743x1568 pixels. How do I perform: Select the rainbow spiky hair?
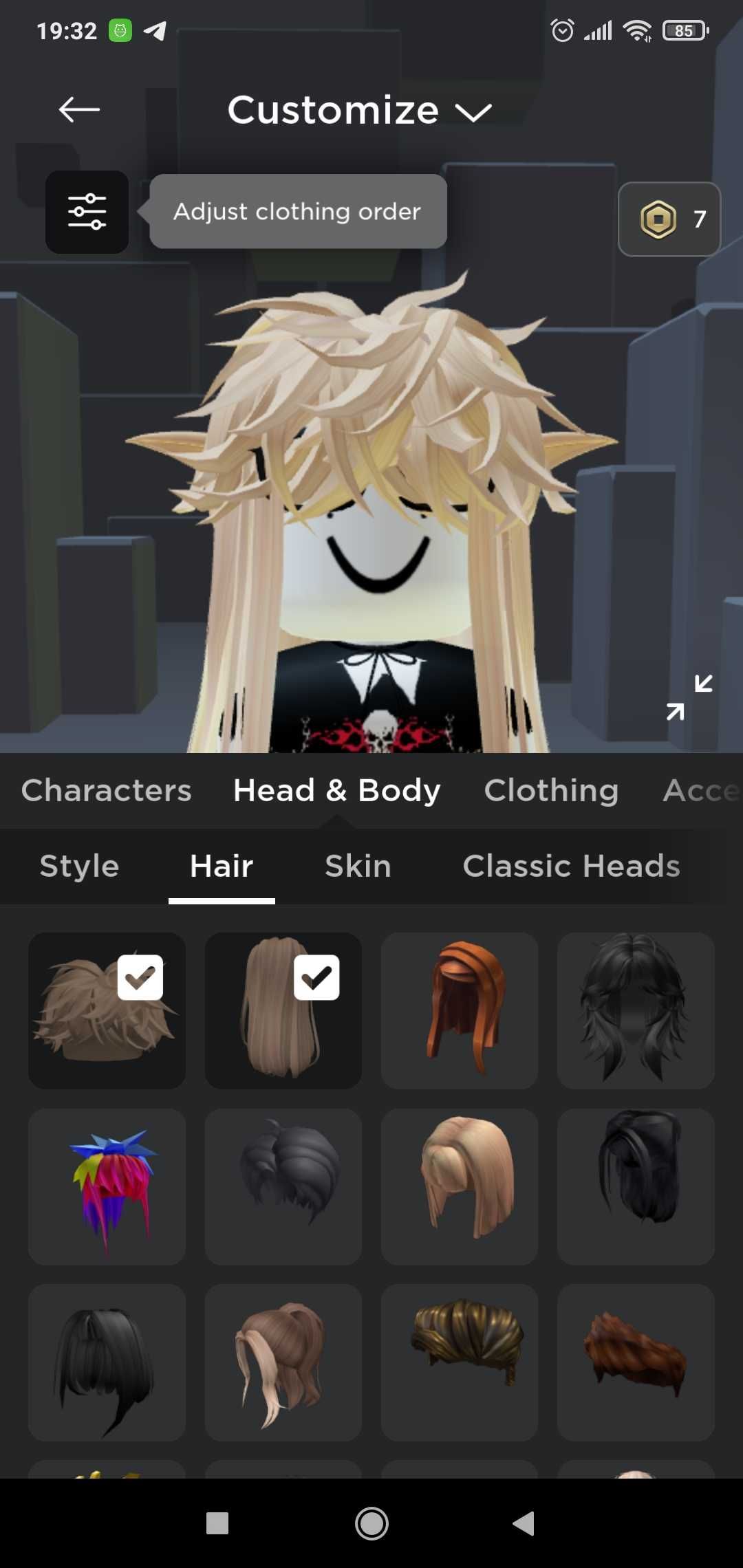point(107,1187)
